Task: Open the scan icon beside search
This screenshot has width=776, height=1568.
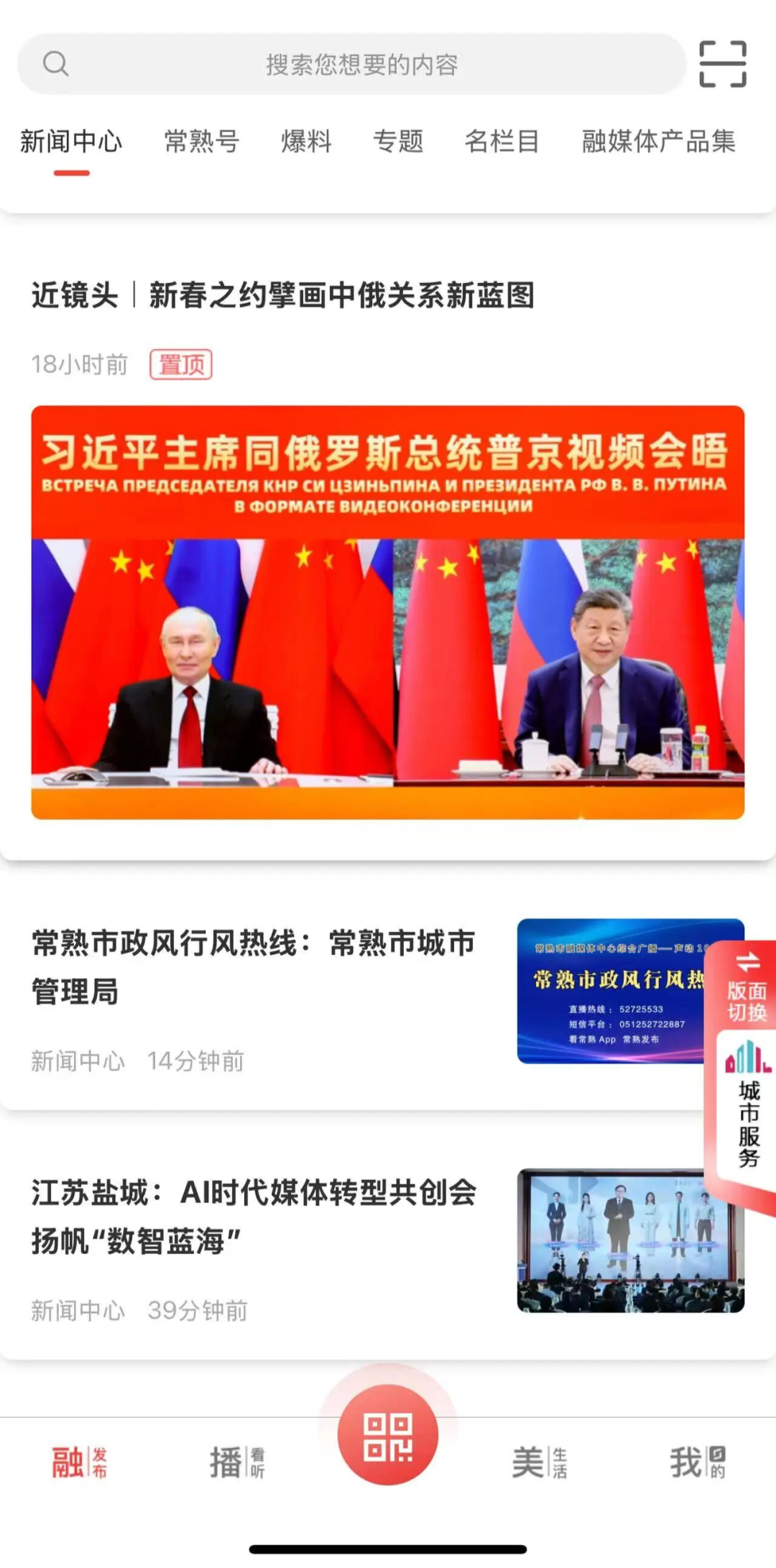Action: point(723,65)
